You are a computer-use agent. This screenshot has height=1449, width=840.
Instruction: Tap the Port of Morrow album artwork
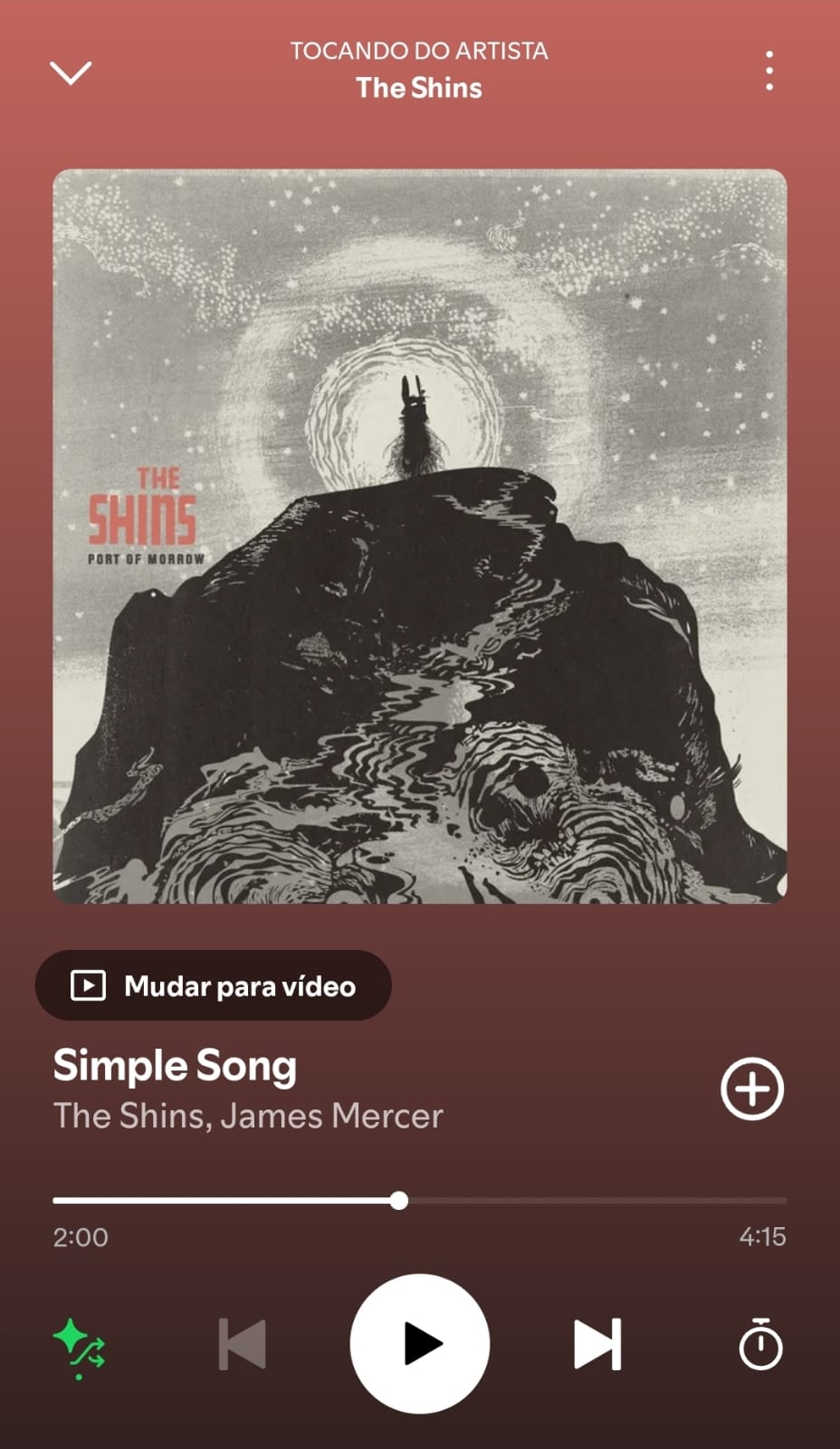coord(419,534)
